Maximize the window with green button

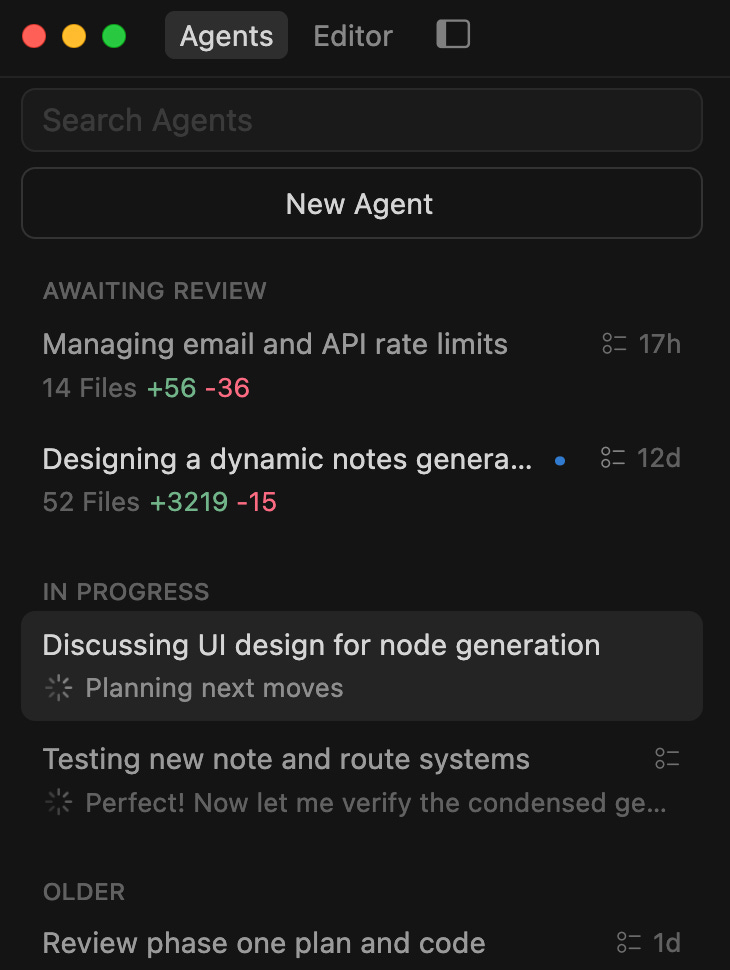pos(114,36)
